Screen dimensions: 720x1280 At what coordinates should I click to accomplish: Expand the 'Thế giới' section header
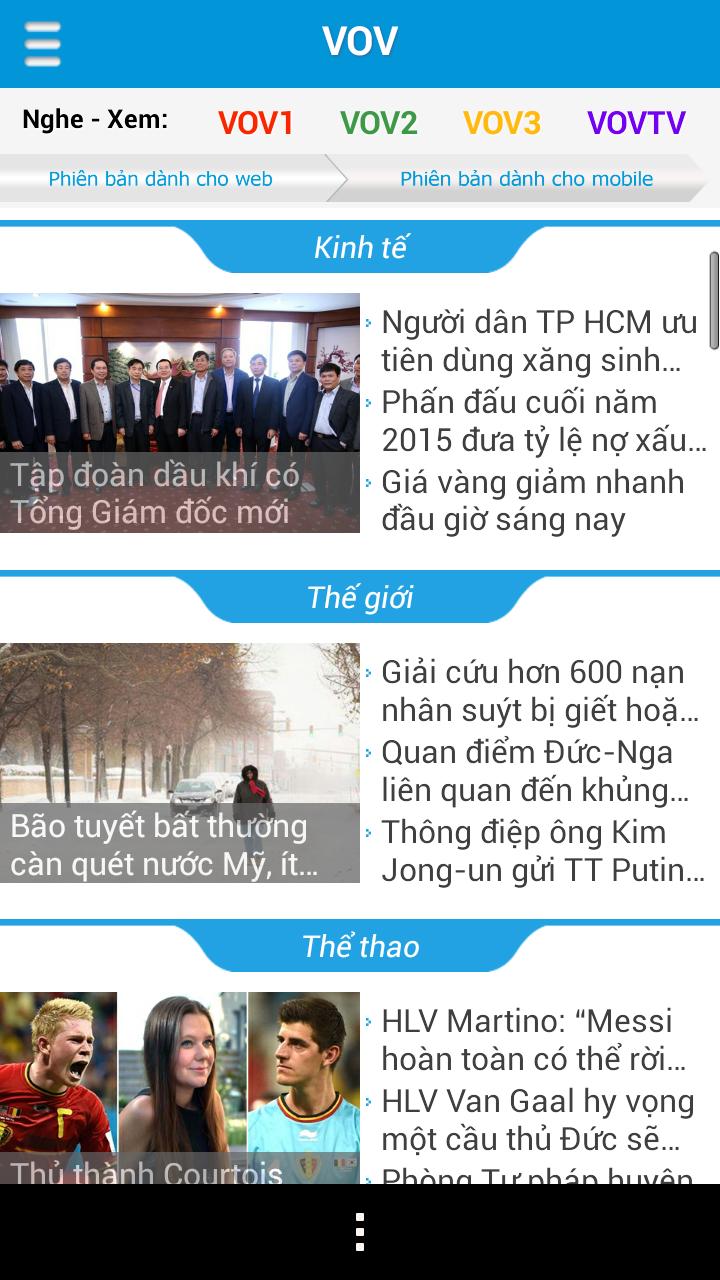[x=360, y=597]
